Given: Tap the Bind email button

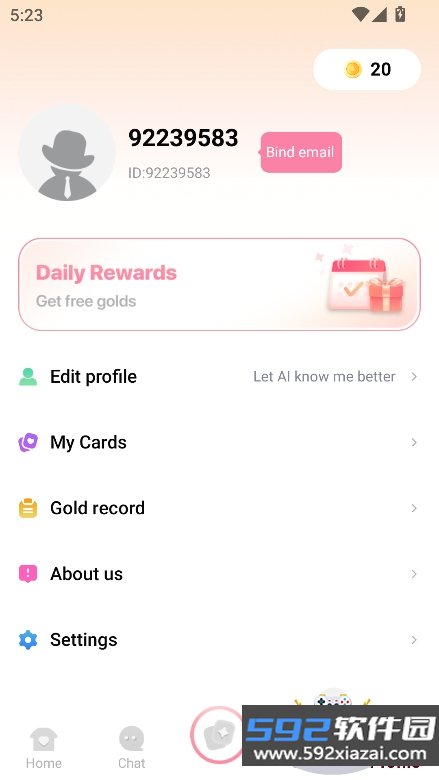Looking at the screenshot, I should click(301, 152).
